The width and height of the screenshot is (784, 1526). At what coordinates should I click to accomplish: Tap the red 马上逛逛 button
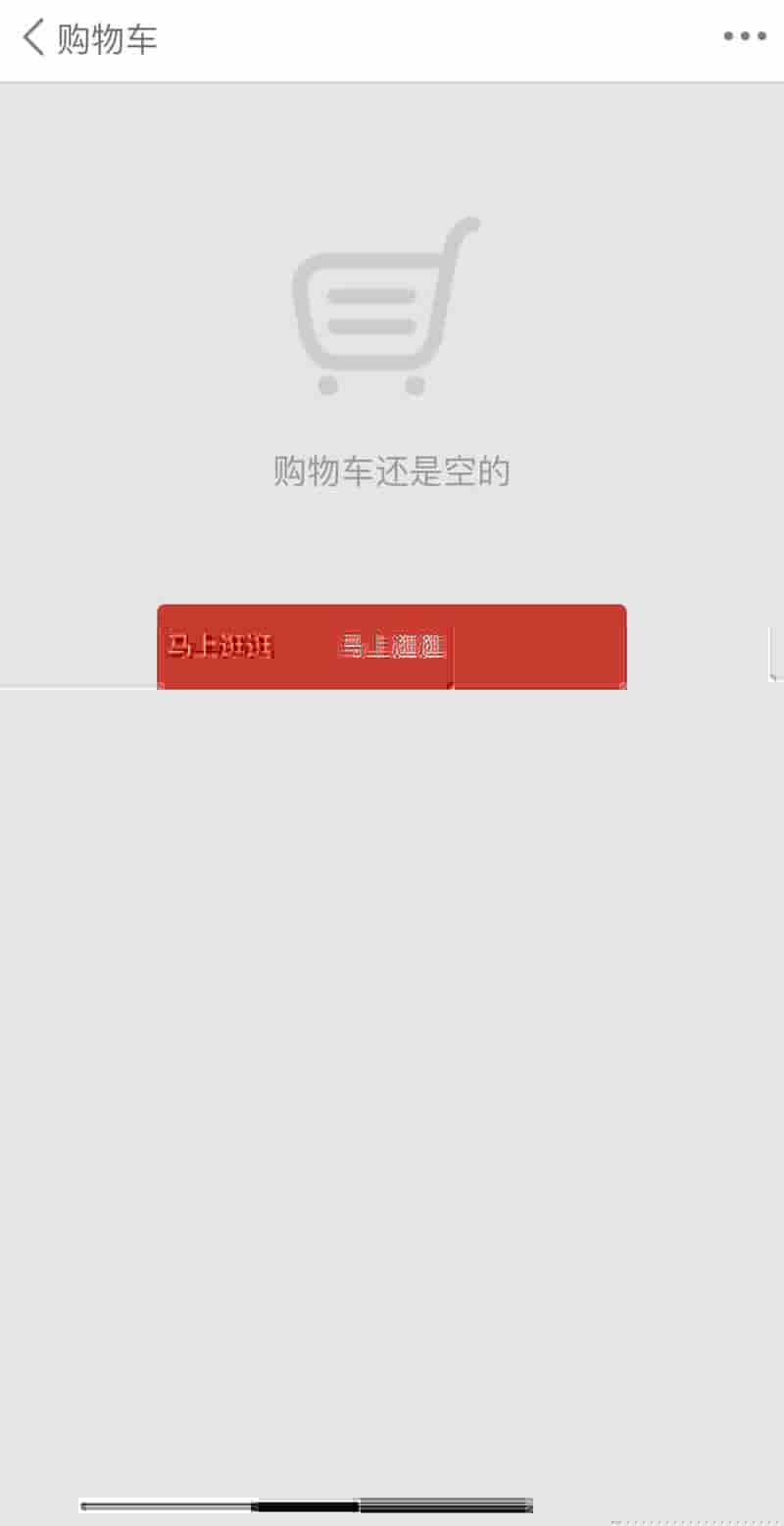click(392, 647)
